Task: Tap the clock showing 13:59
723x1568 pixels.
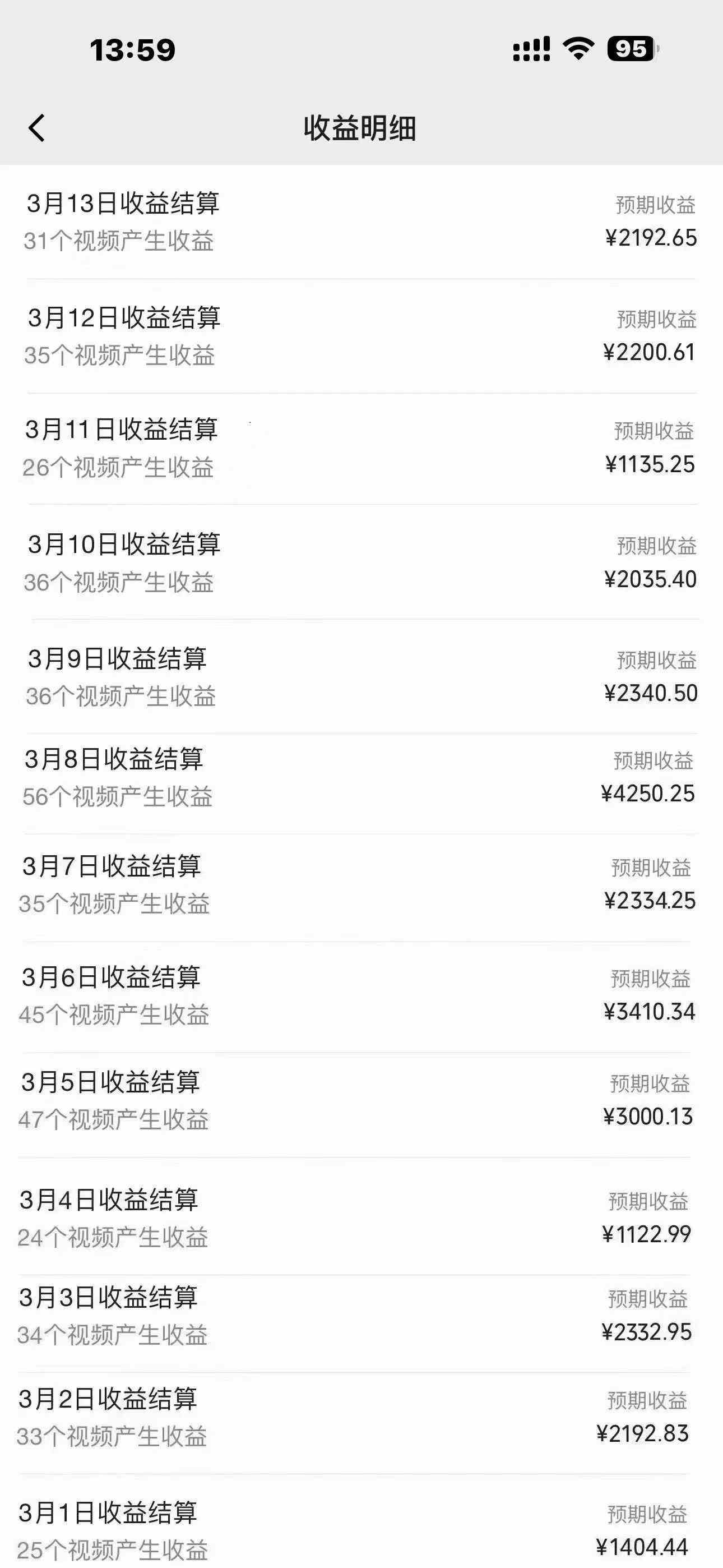Action: point(130,48)
